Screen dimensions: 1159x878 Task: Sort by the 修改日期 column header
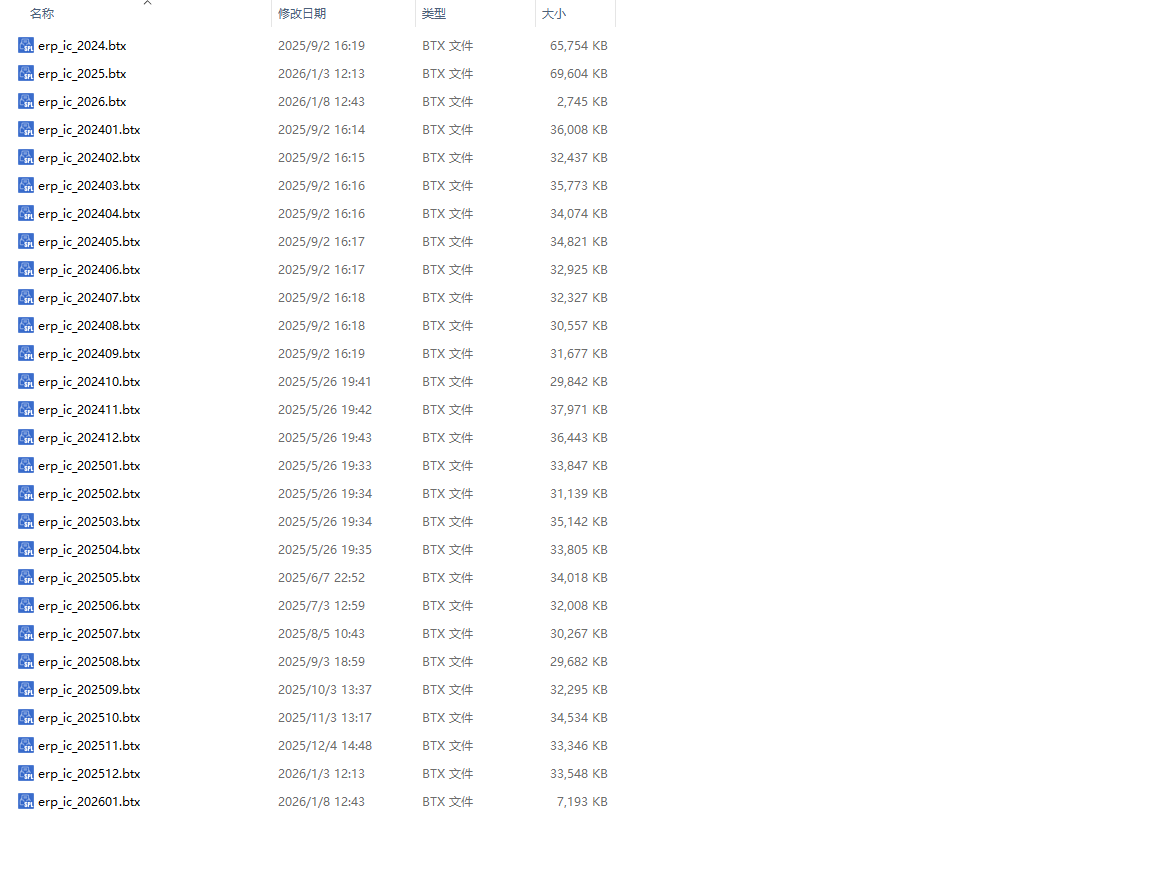(302, 14)
